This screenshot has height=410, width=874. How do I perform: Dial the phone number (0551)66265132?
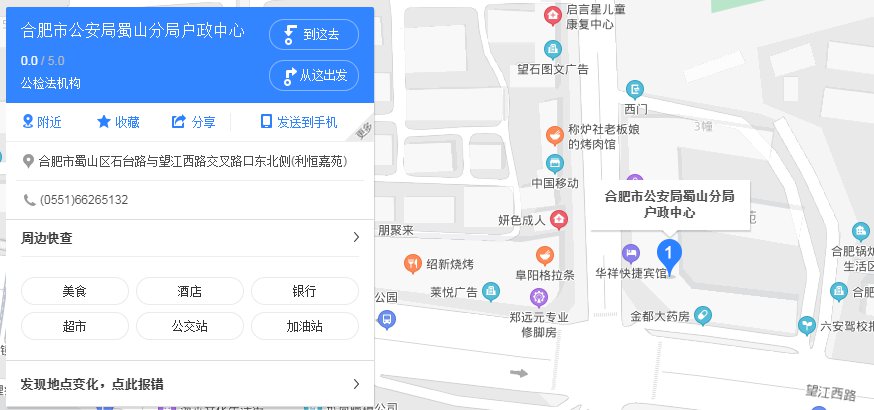tap(83, 199)
